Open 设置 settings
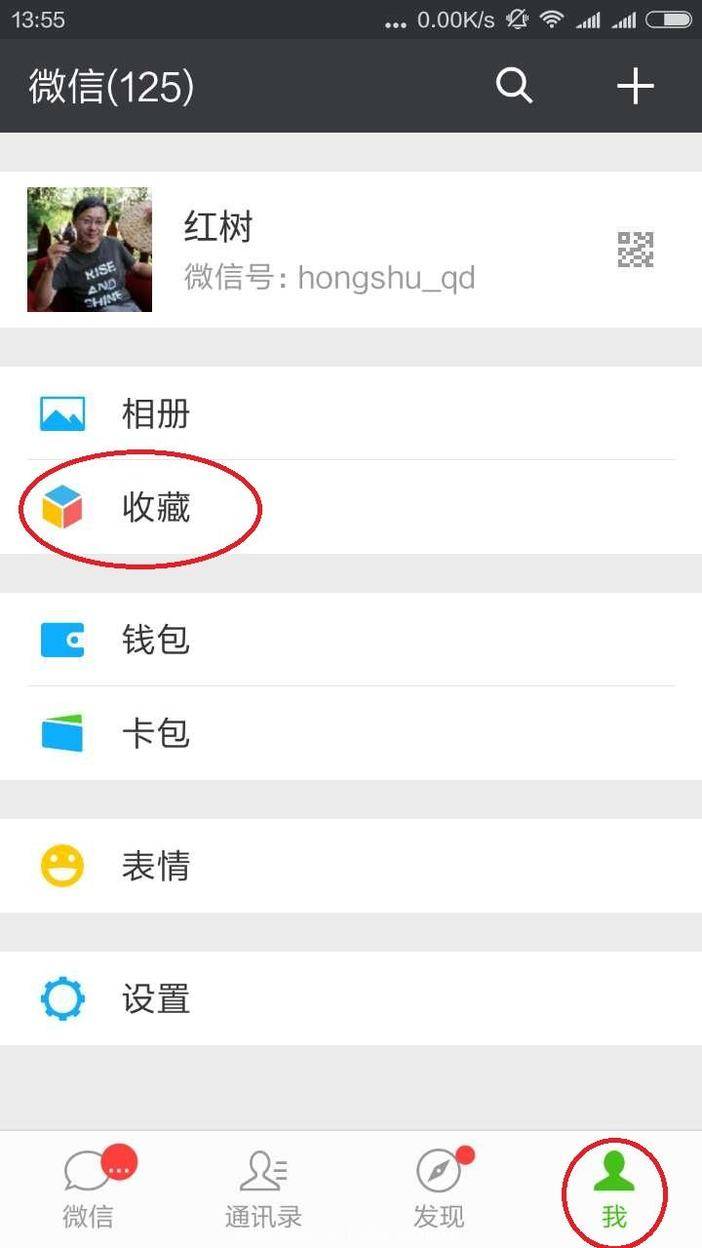Viewport: 702px width, 1248px height. [350, 998]
